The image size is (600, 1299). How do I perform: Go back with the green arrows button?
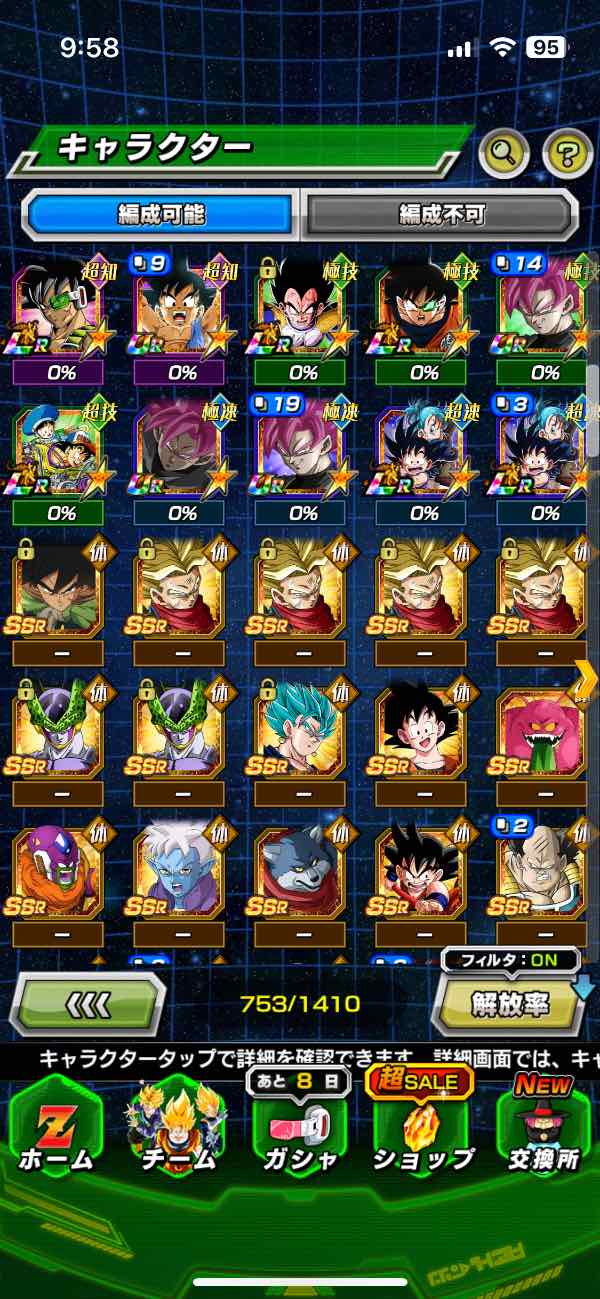tap(86, 1003)
